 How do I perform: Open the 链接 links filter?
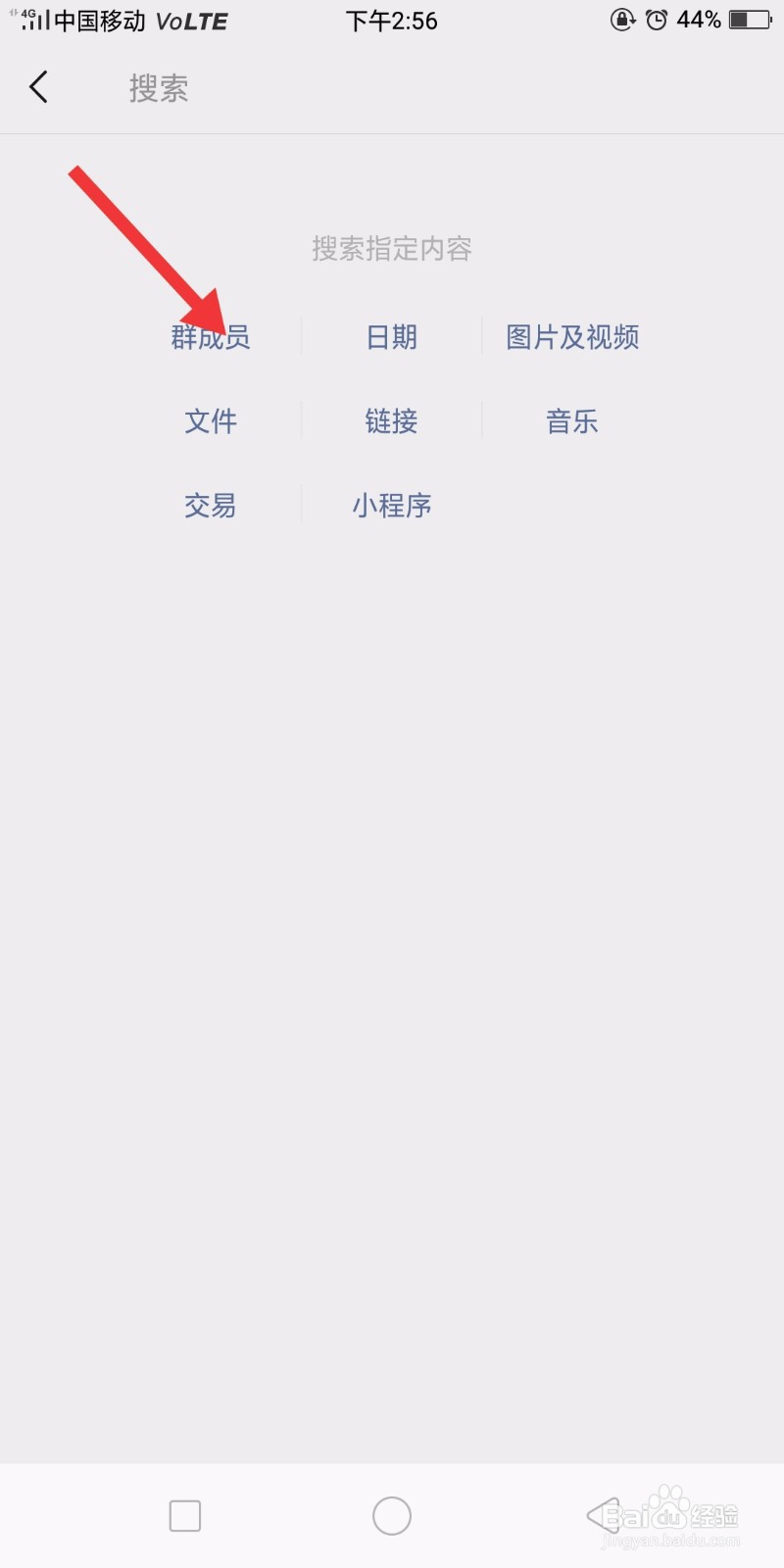(x=391, y=421)
